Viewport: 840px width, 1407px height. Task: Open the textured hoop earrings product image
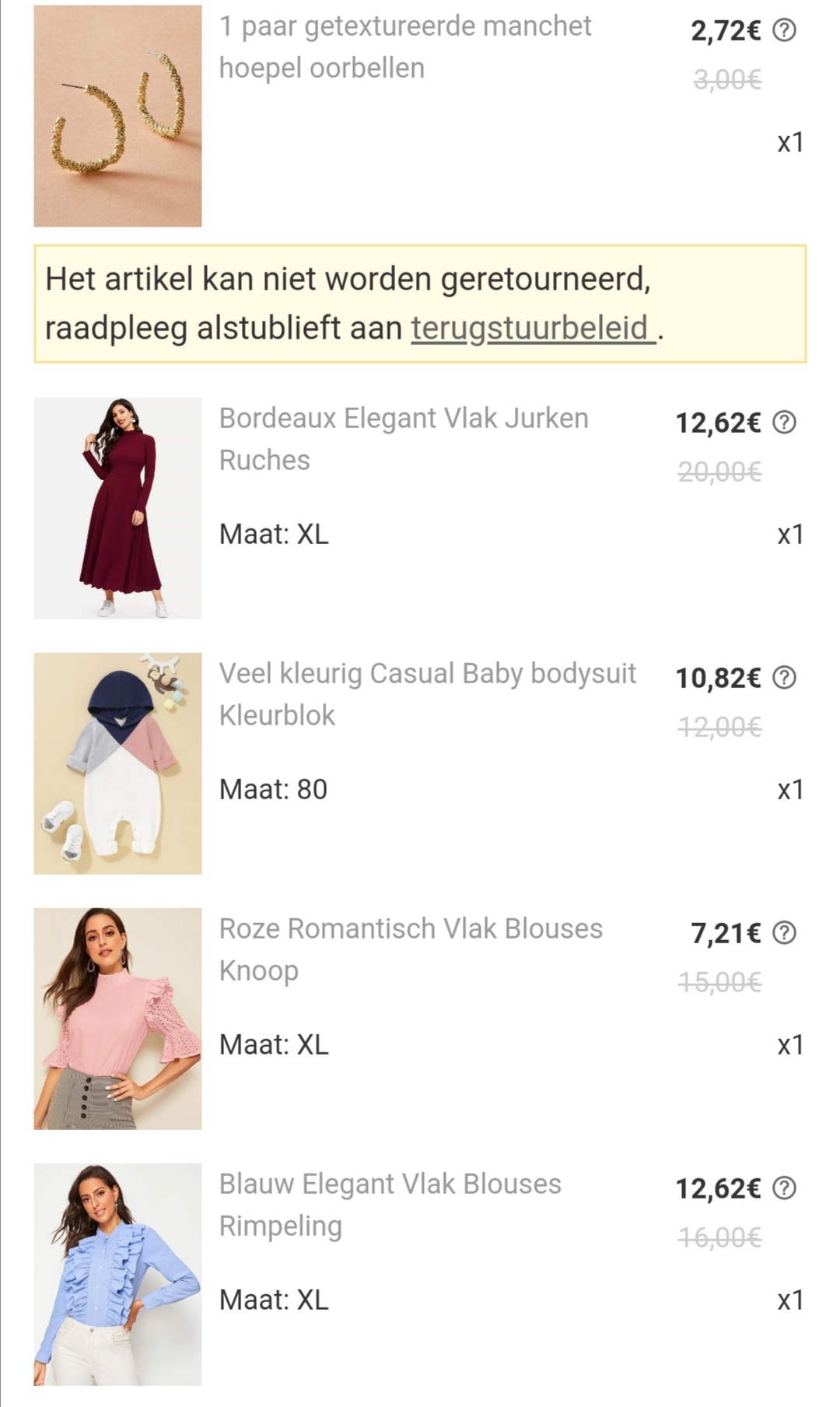pos(117,117)
